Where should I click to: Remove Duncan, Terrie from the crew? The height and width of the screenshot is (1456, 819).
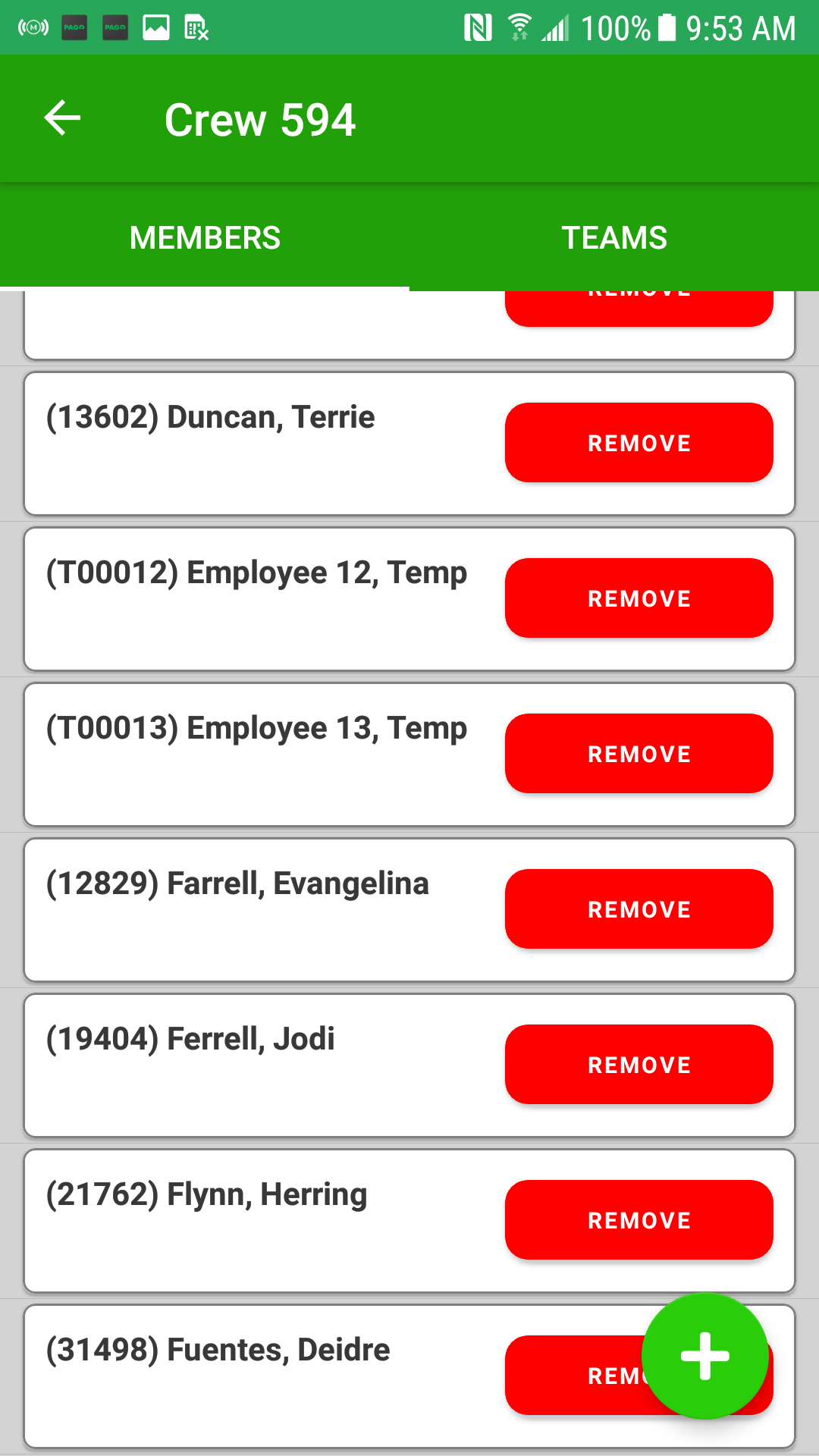pos(639,442)
